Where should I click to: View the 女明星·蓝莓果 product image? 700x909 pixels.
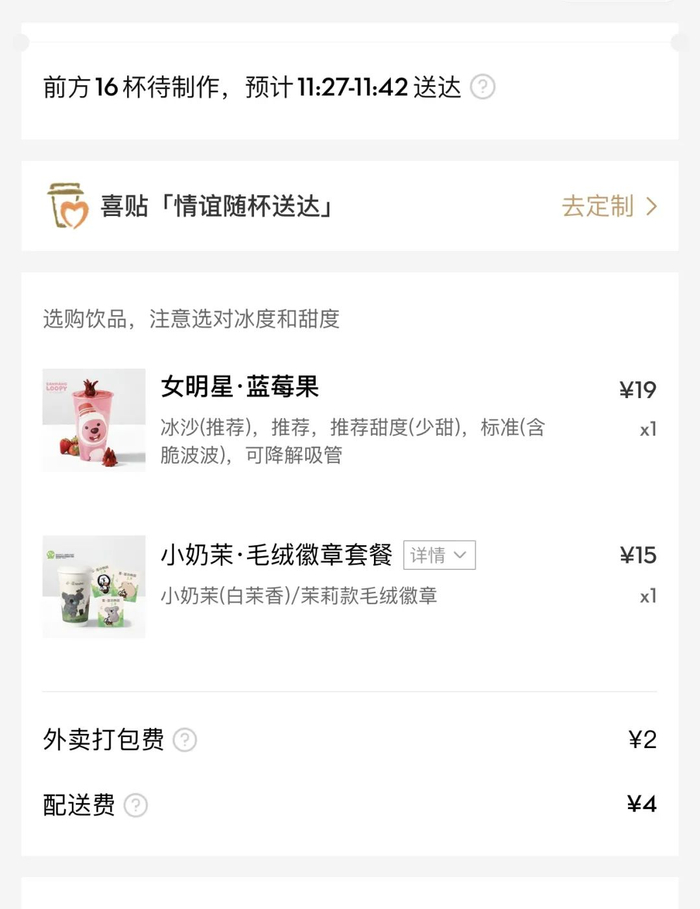94,420
